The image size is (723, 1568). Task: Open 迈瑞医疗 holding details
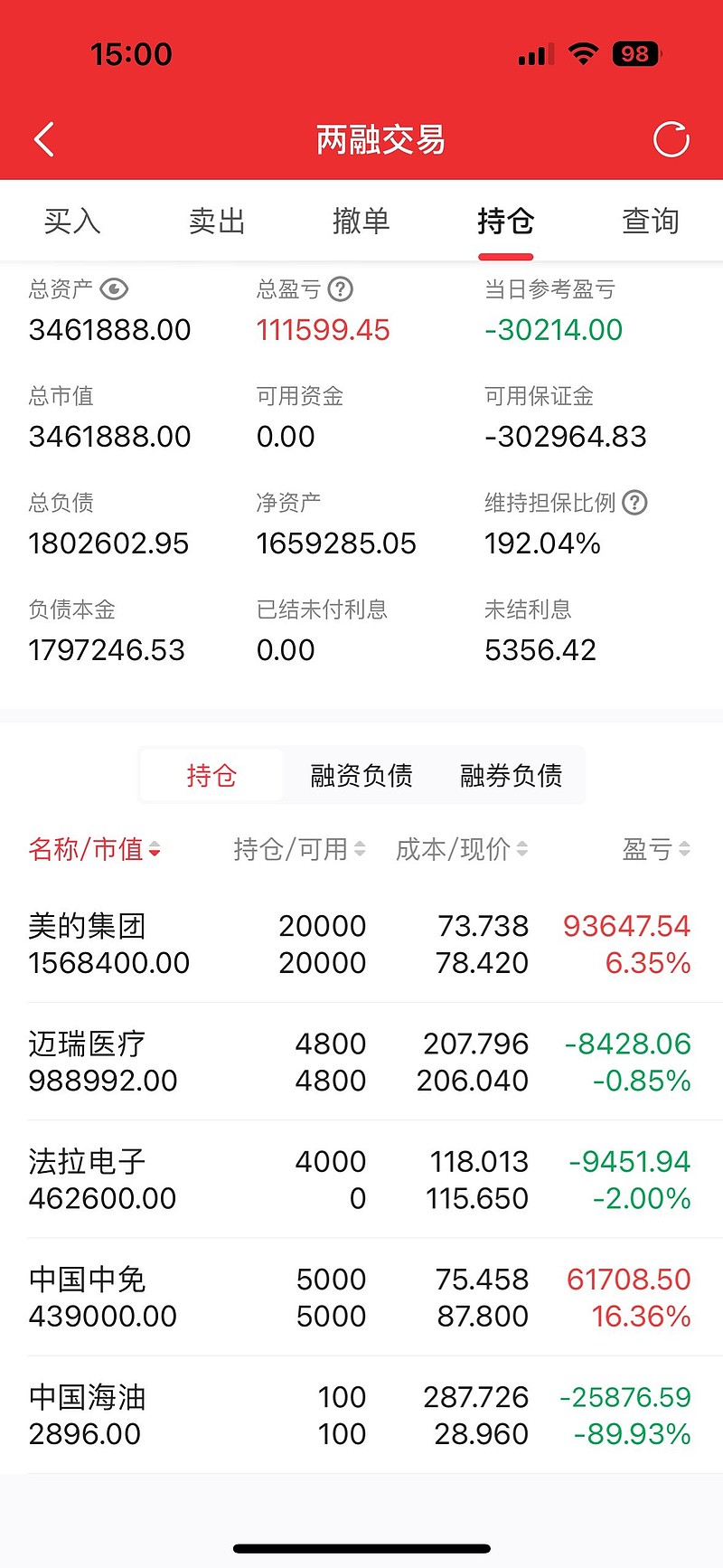tap(361, 1062)
